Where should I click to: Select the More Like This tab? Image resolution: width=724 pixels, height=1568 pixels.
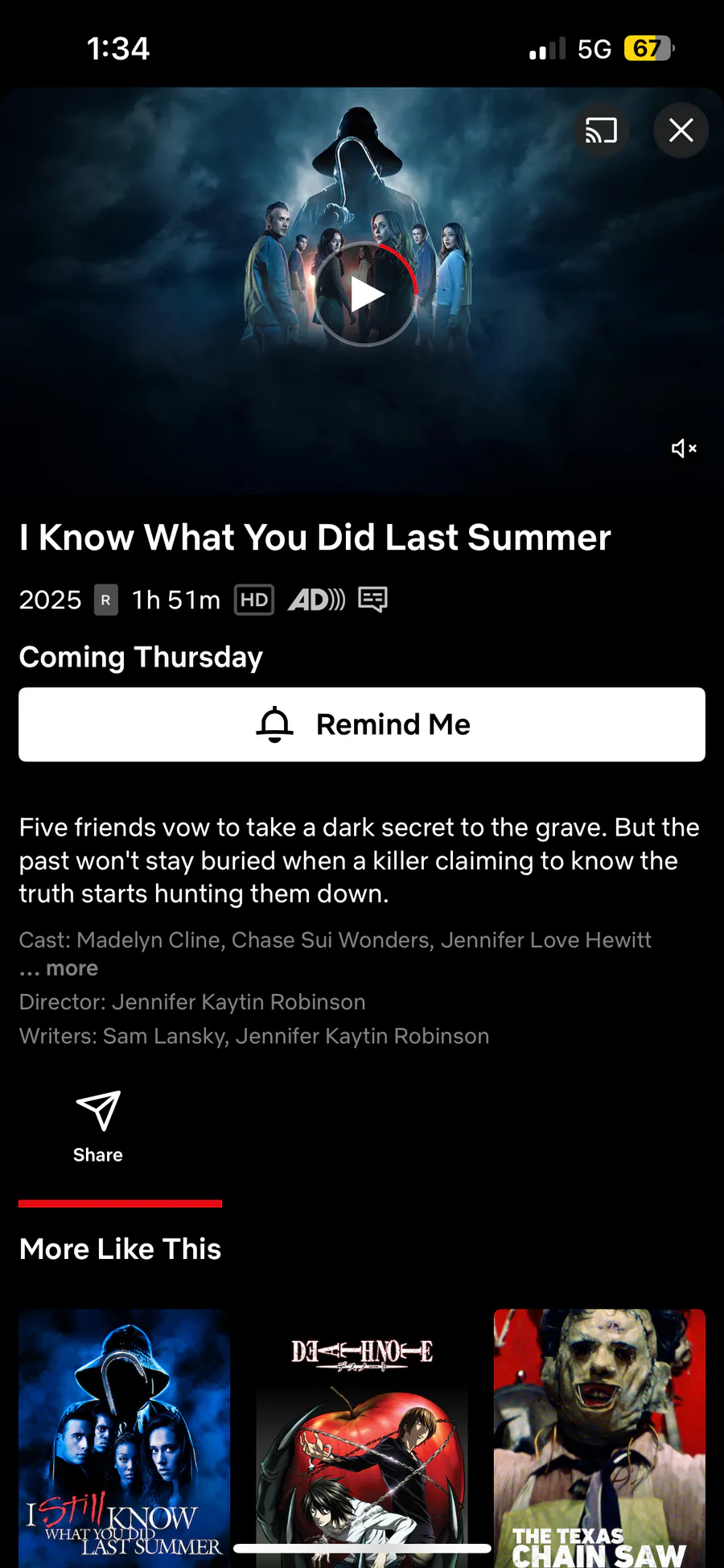[121, 1248]
